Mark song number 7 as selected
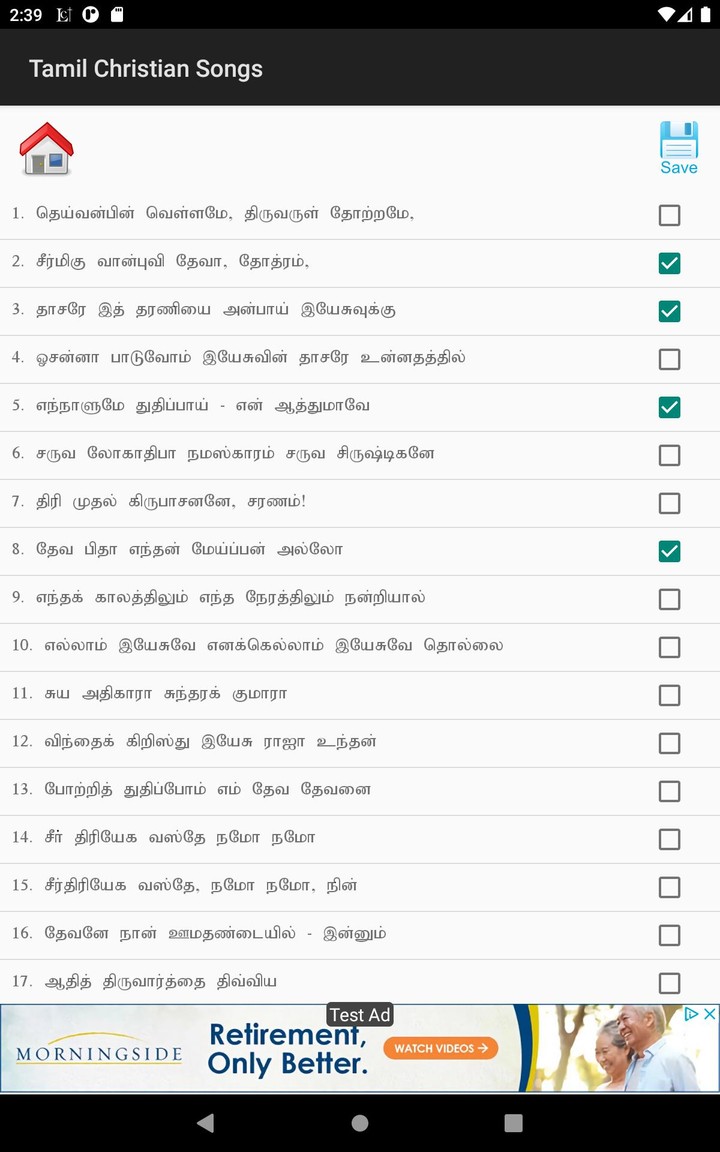 pos(669,503)
